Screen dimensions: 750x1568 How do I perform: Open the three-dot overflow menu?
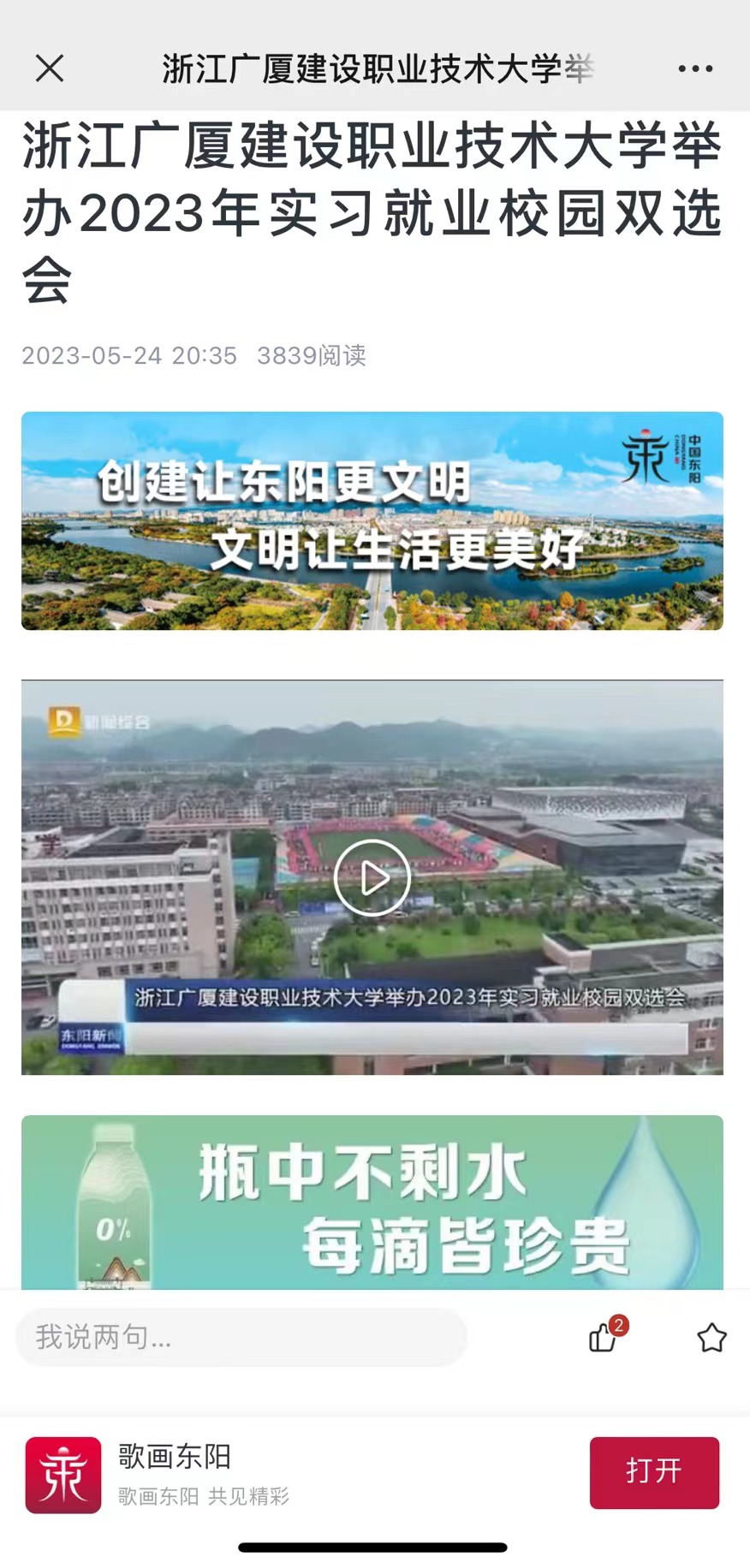pos(695,68)
